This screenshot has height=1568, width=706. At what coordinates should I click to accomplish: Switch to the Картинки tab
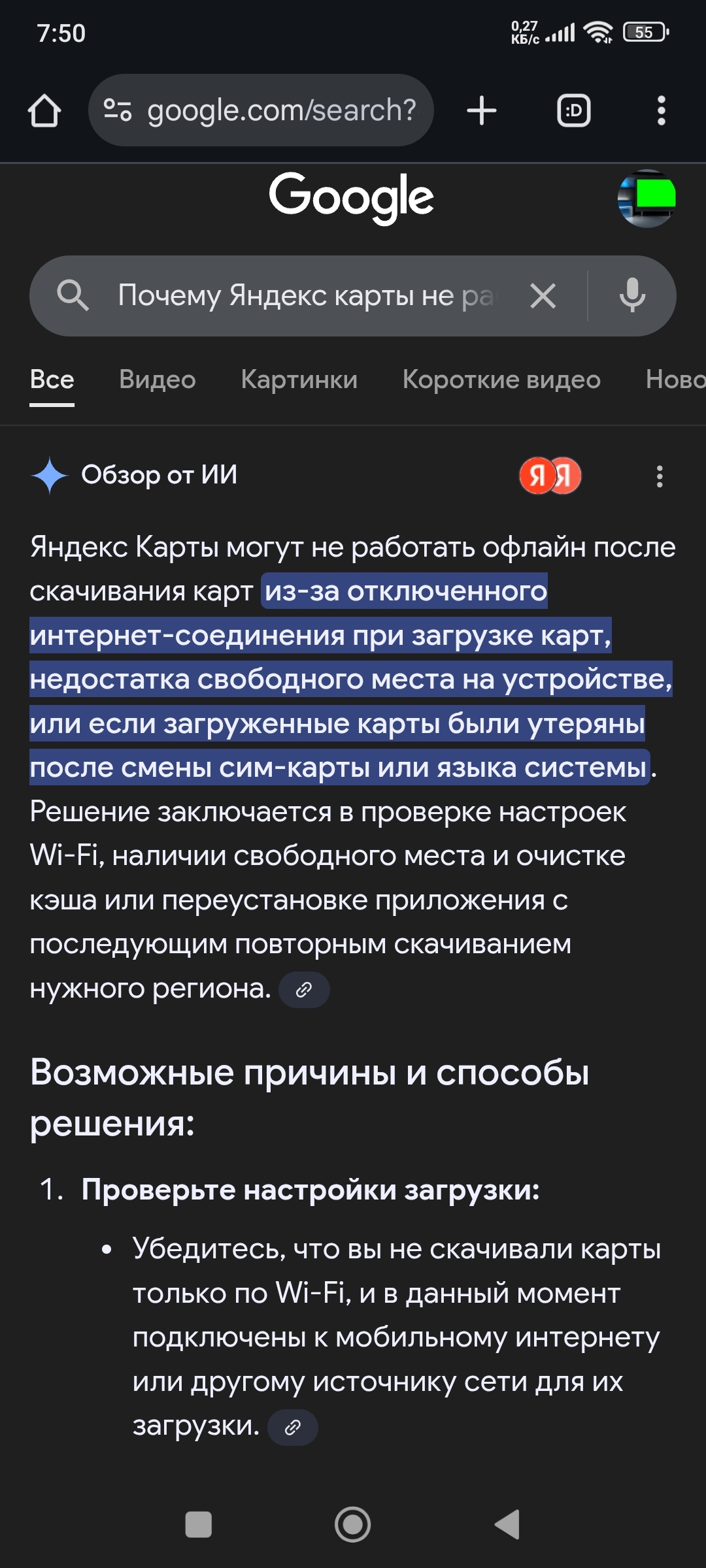(299, 380)
